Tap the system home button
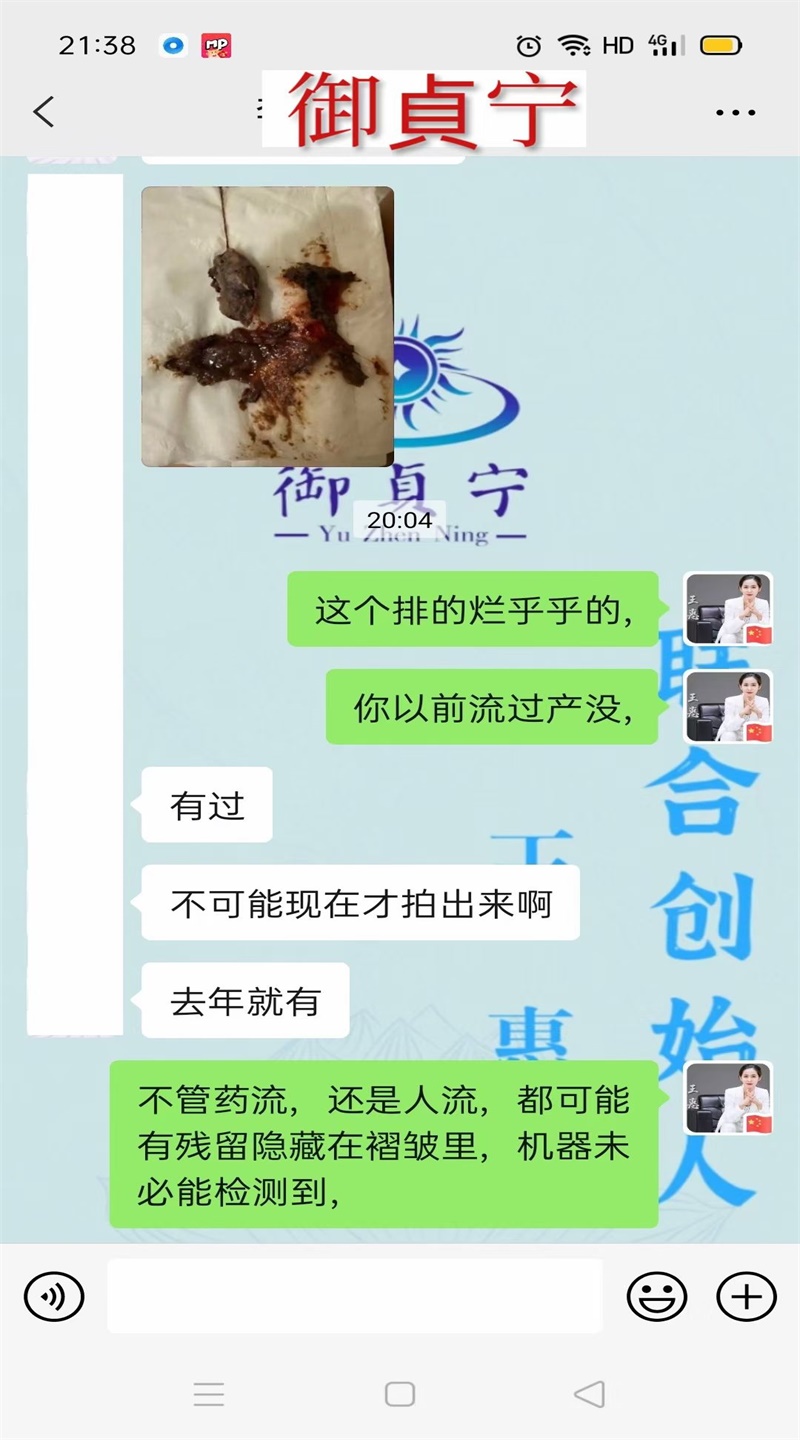Image resolution: width=800 pixels, height=1440 pixels. (400, 1394)
